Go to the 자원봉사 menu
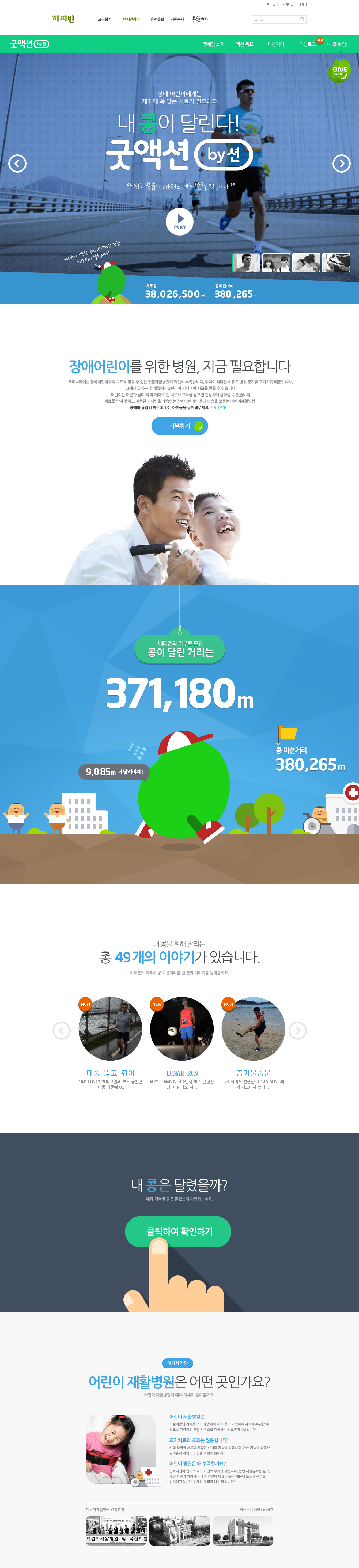This screenshot has height=1568, width=359. pyautogui.click(x=177, y=20)
